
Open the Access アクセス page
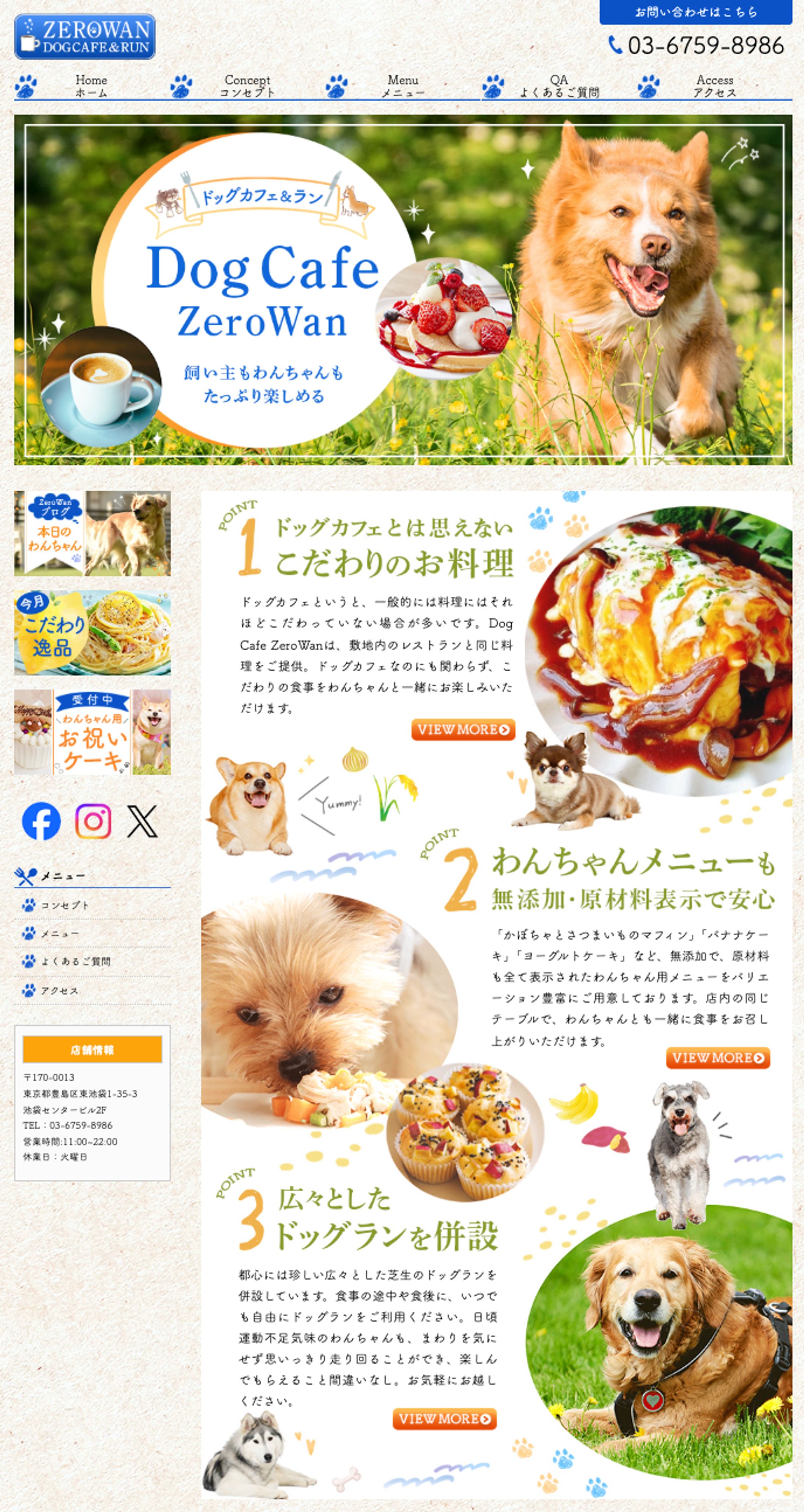pyautogui.click(x=714, y=86)
